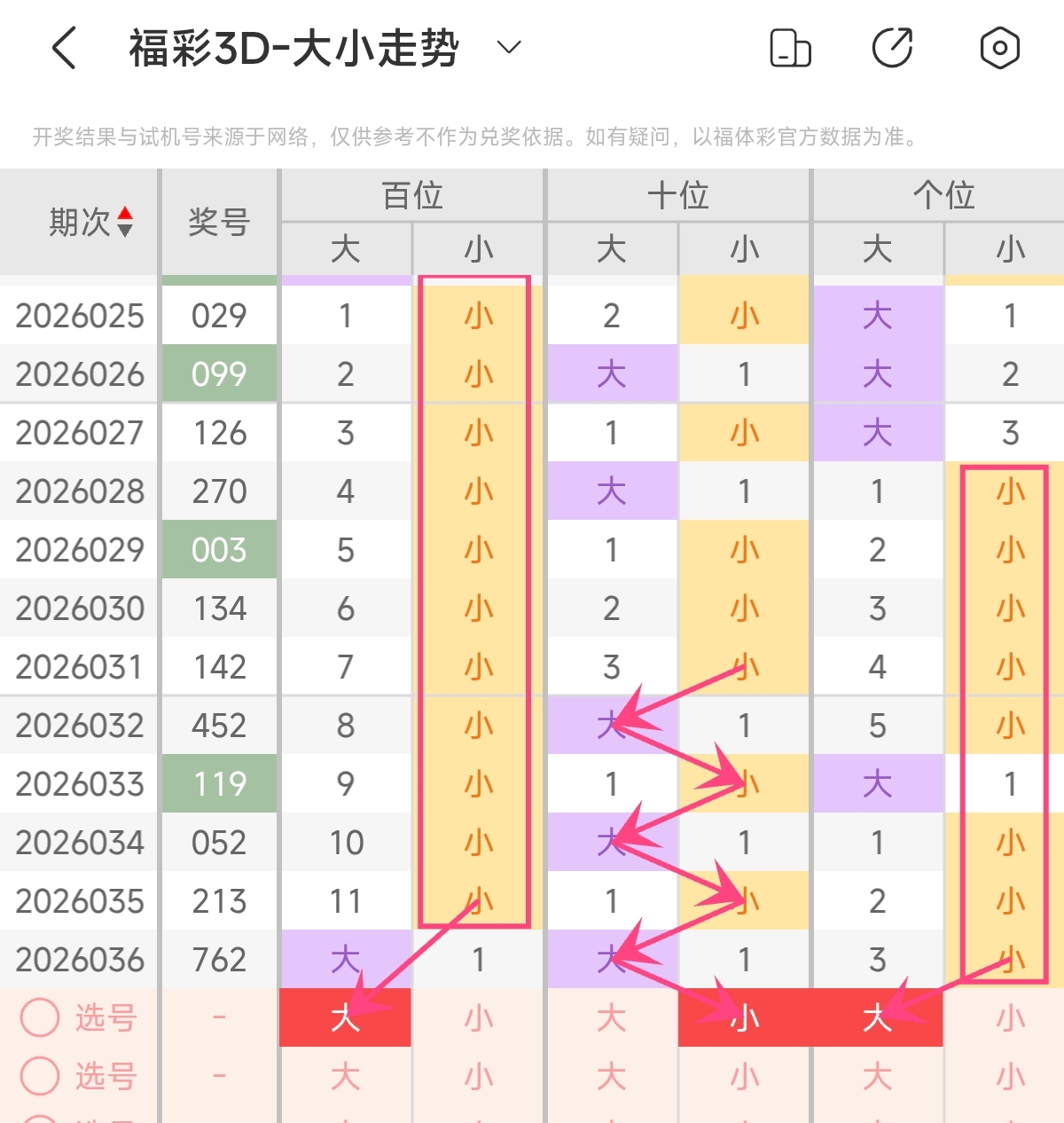Screen dimensions: 1064x1123
Task: Deselect 小 for 十位 in first 选号 row
Action: (745, 1017)
